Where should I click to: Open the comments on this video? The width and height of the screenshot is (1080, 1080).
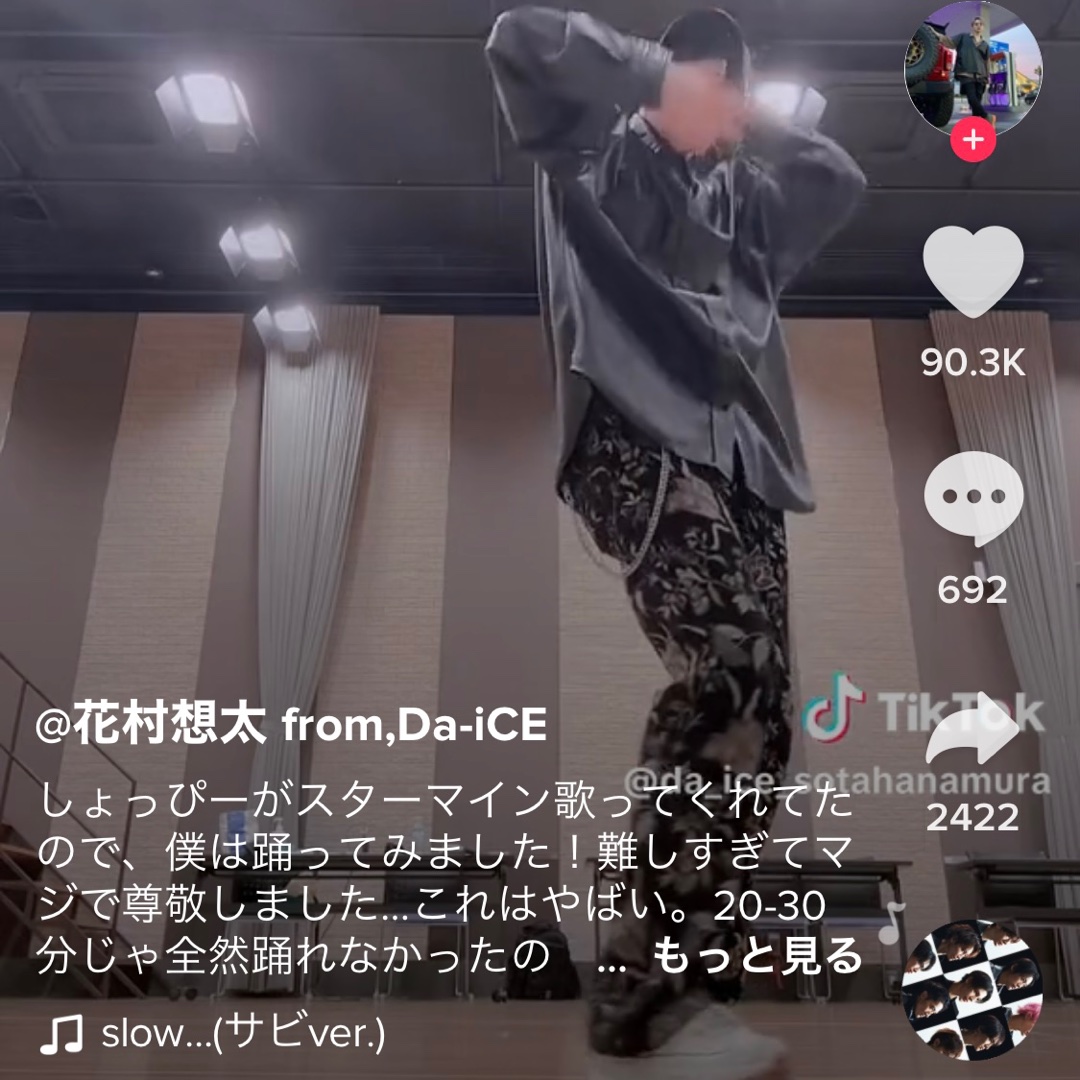(972, 498)
